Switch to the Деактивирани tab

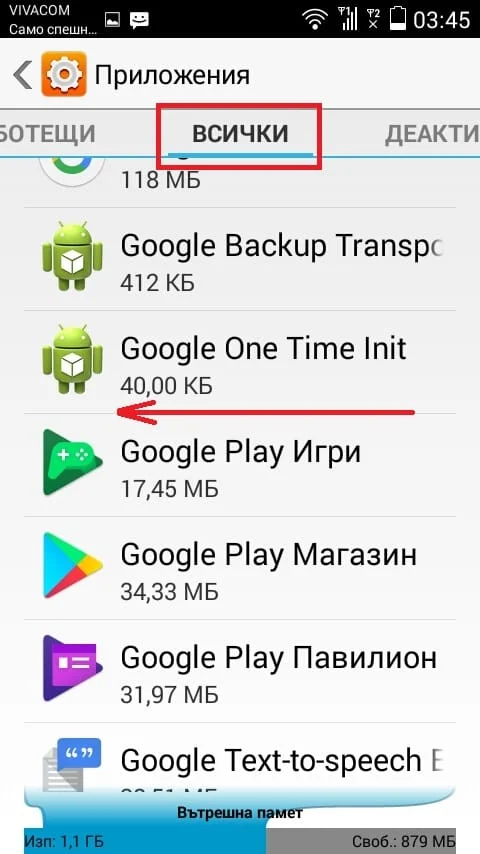(x=432, y=134)
